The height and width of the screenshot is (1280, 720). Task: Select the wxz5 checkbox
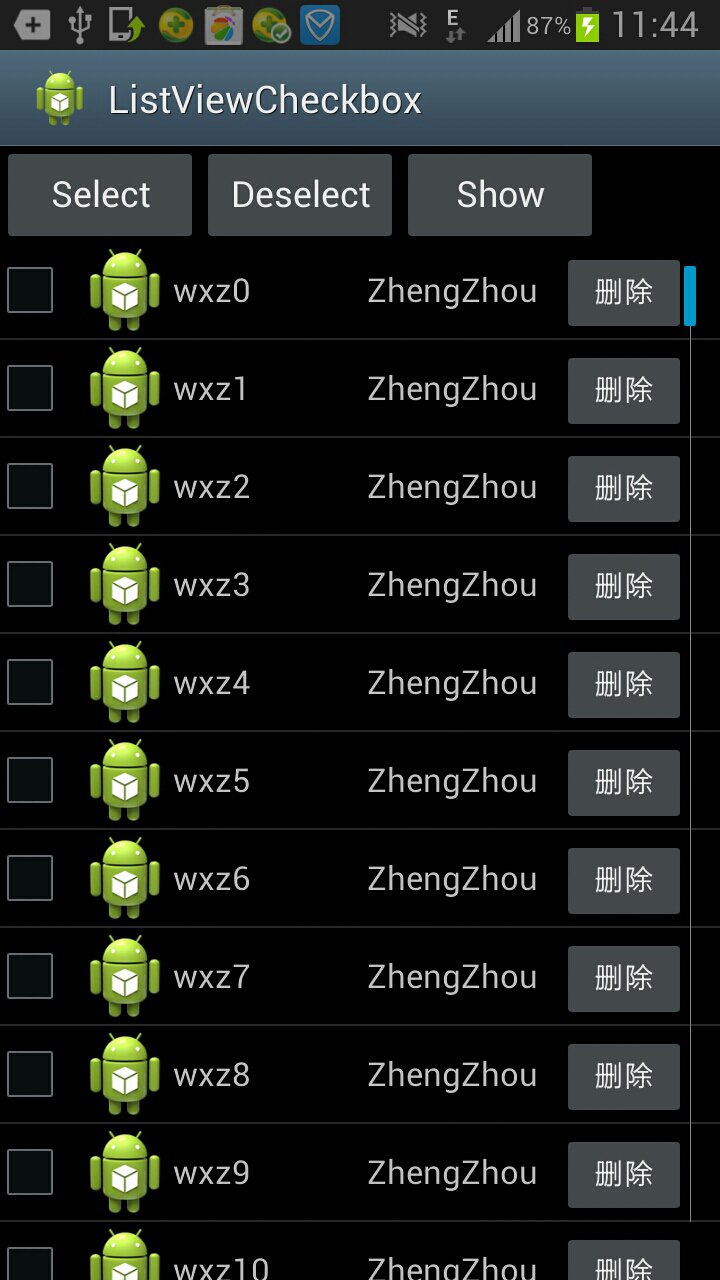30,780
